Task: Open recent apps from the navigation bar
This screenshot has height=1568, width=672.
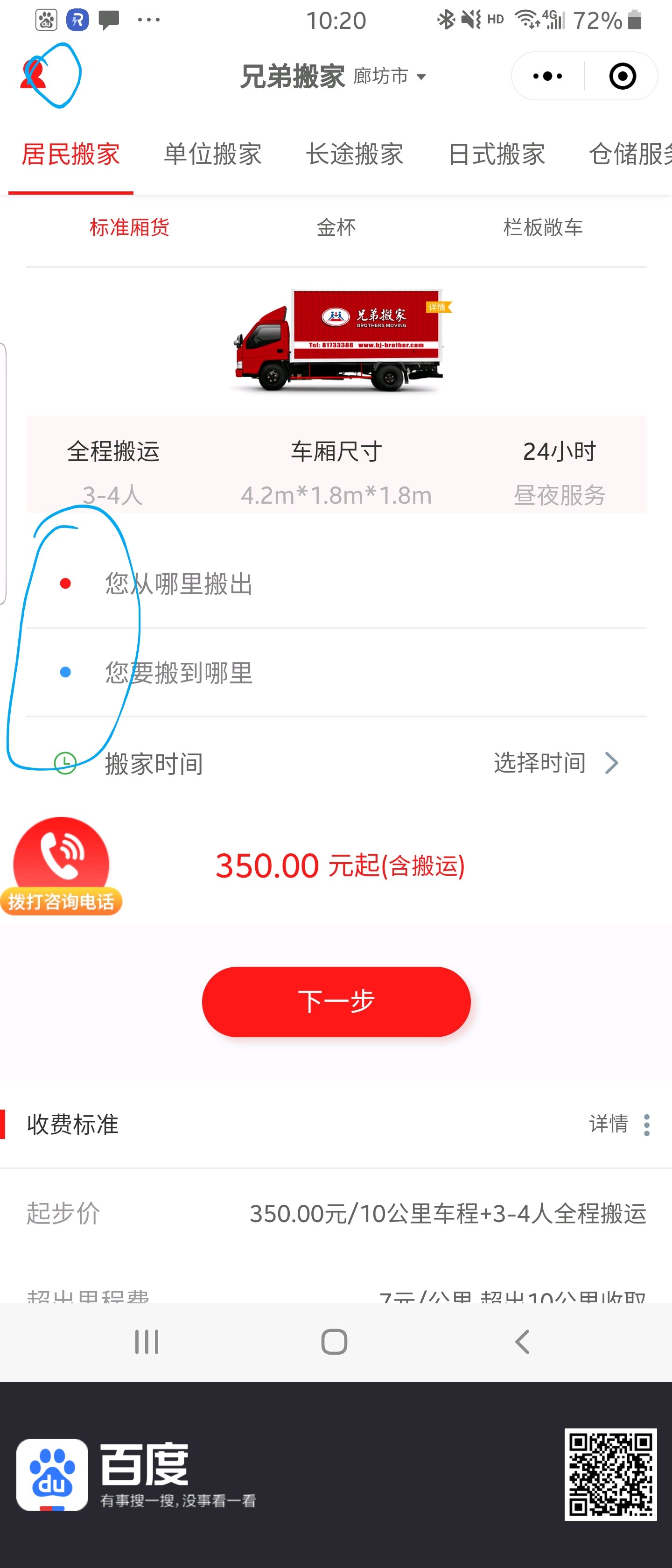Action: pyautogui.click(x=147, y=1342)
